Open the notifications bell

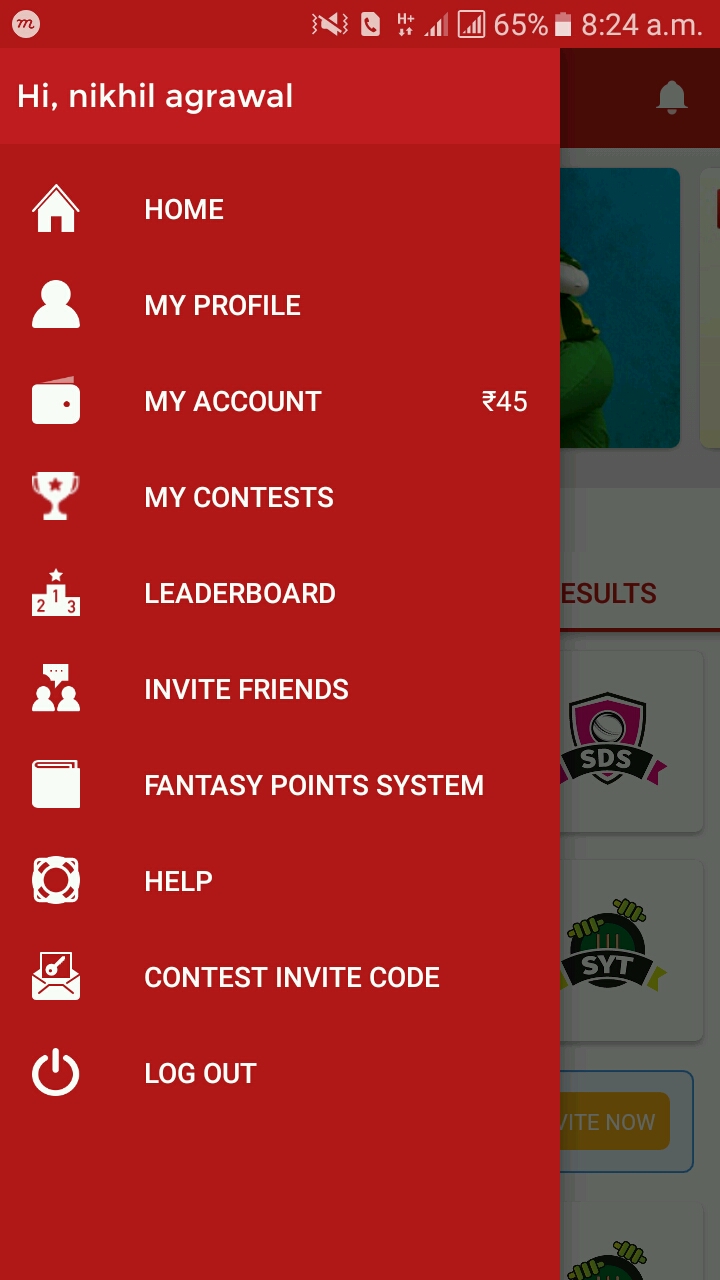(x=672, y=98)
